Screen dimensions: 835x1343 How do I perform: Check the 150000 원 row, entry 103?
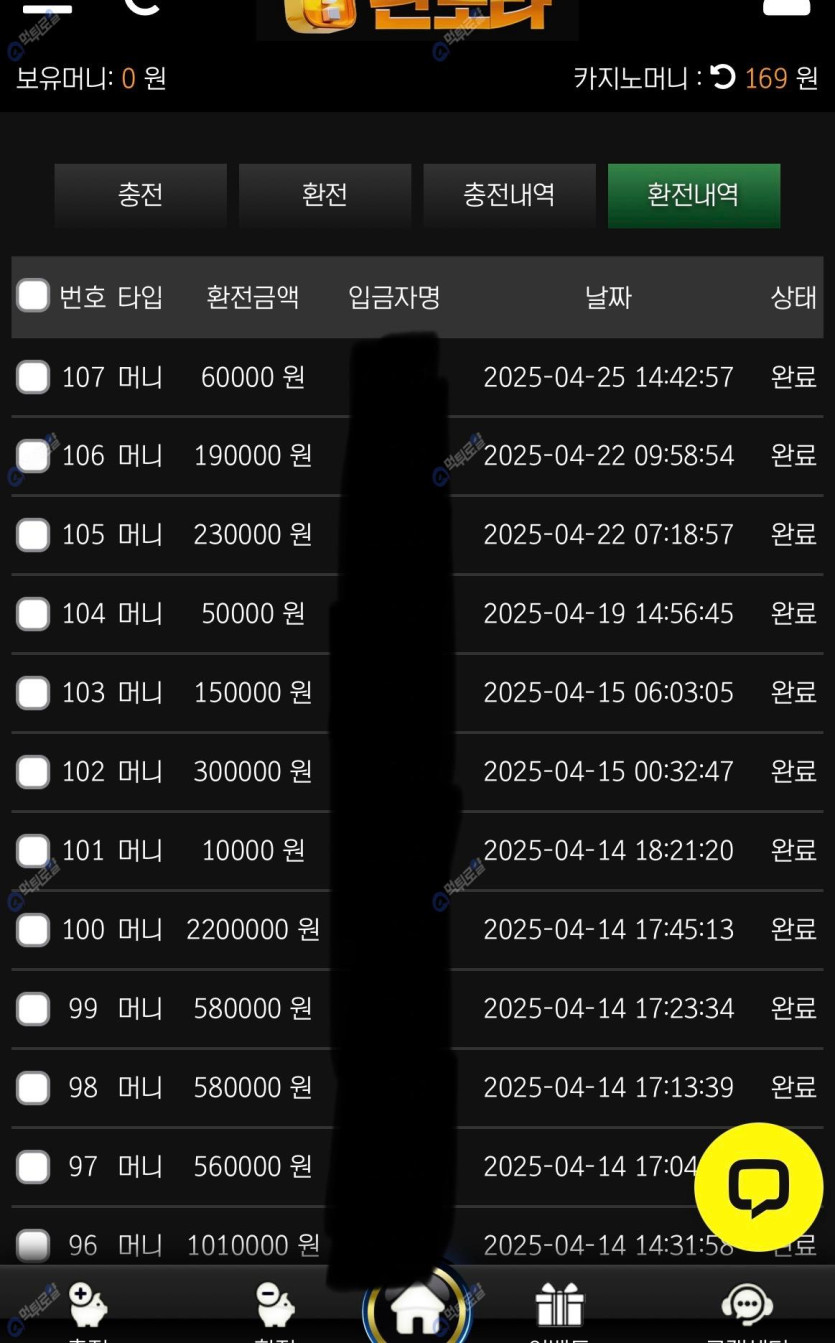click(x=33, y=693)
